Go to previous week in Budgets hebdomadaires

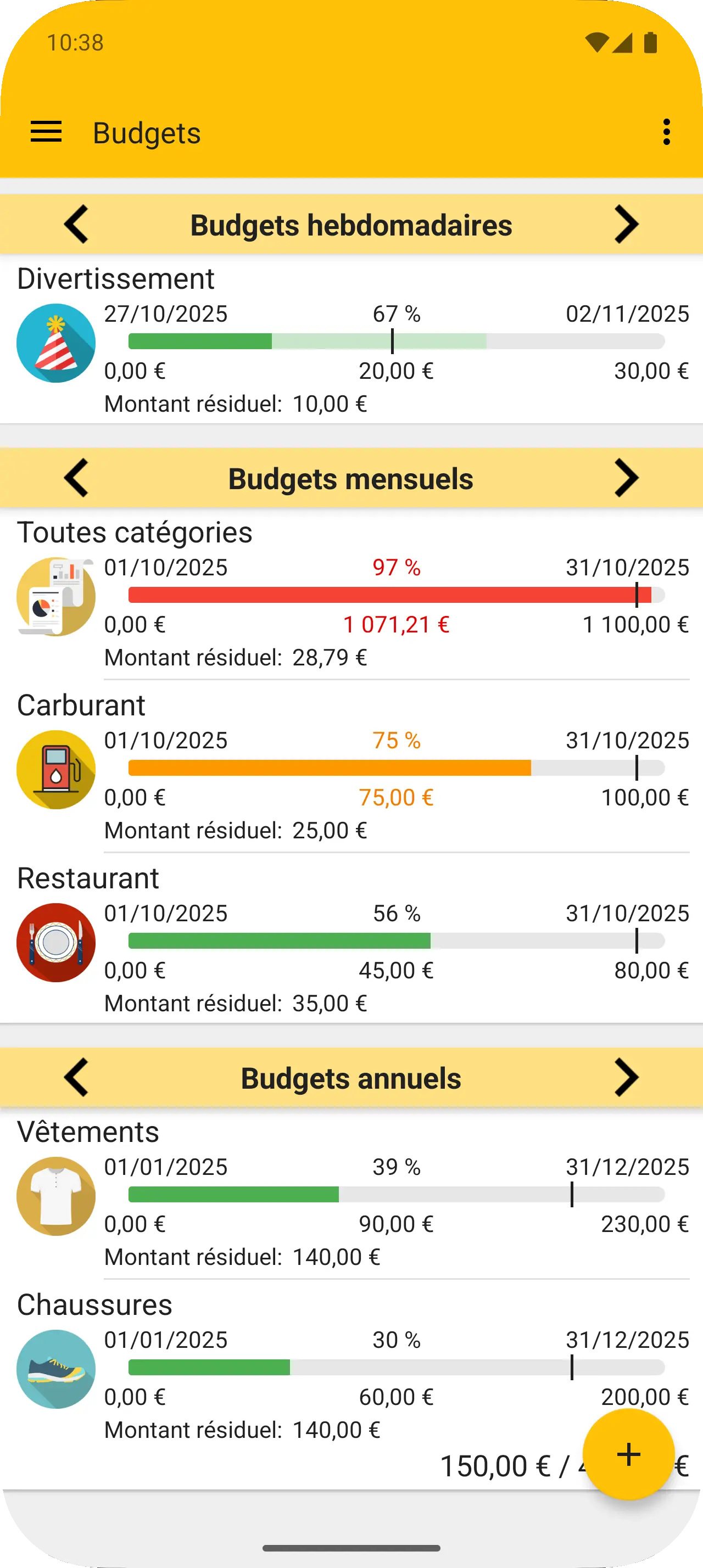(77, 225)
